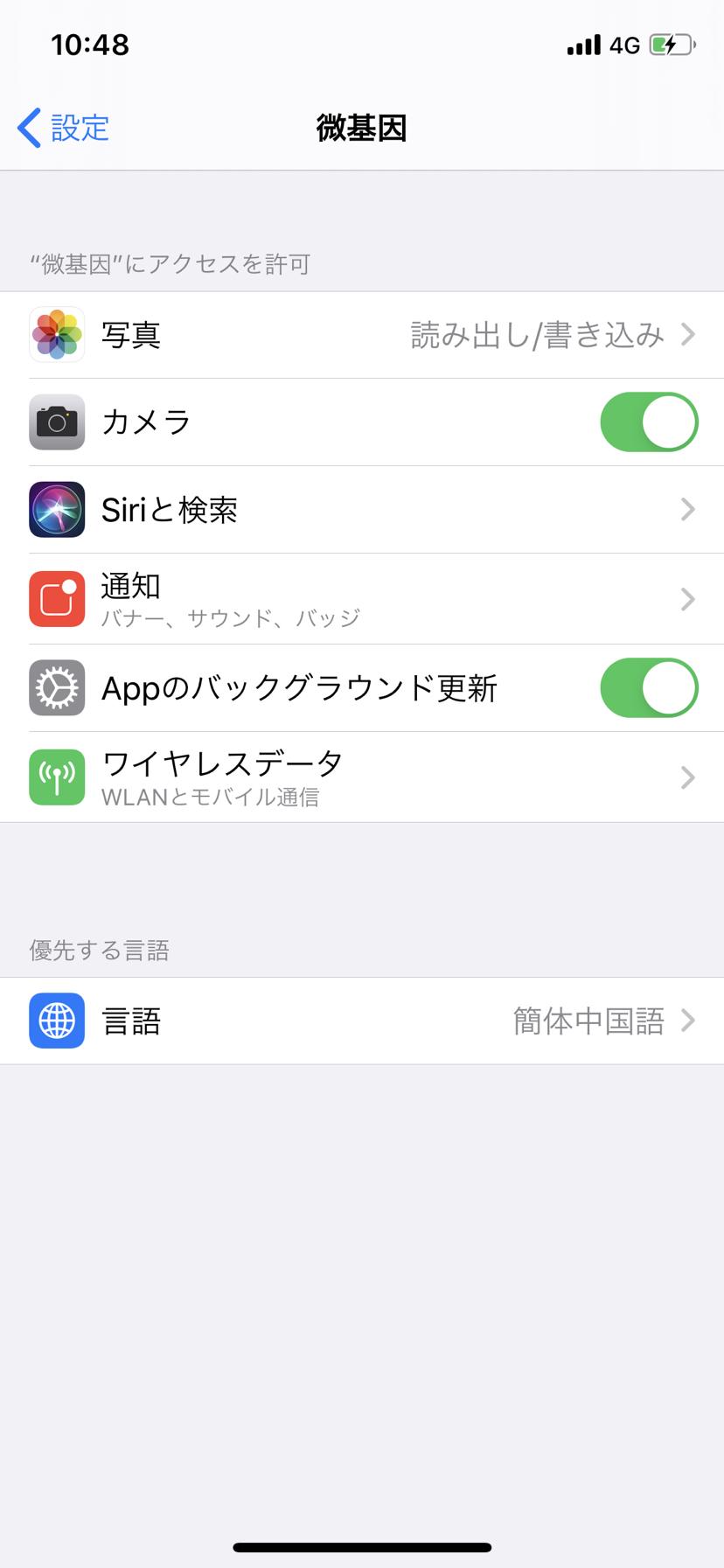Go back to 設定
Viewport: 724px width, 1568px height.
(63, 128)
